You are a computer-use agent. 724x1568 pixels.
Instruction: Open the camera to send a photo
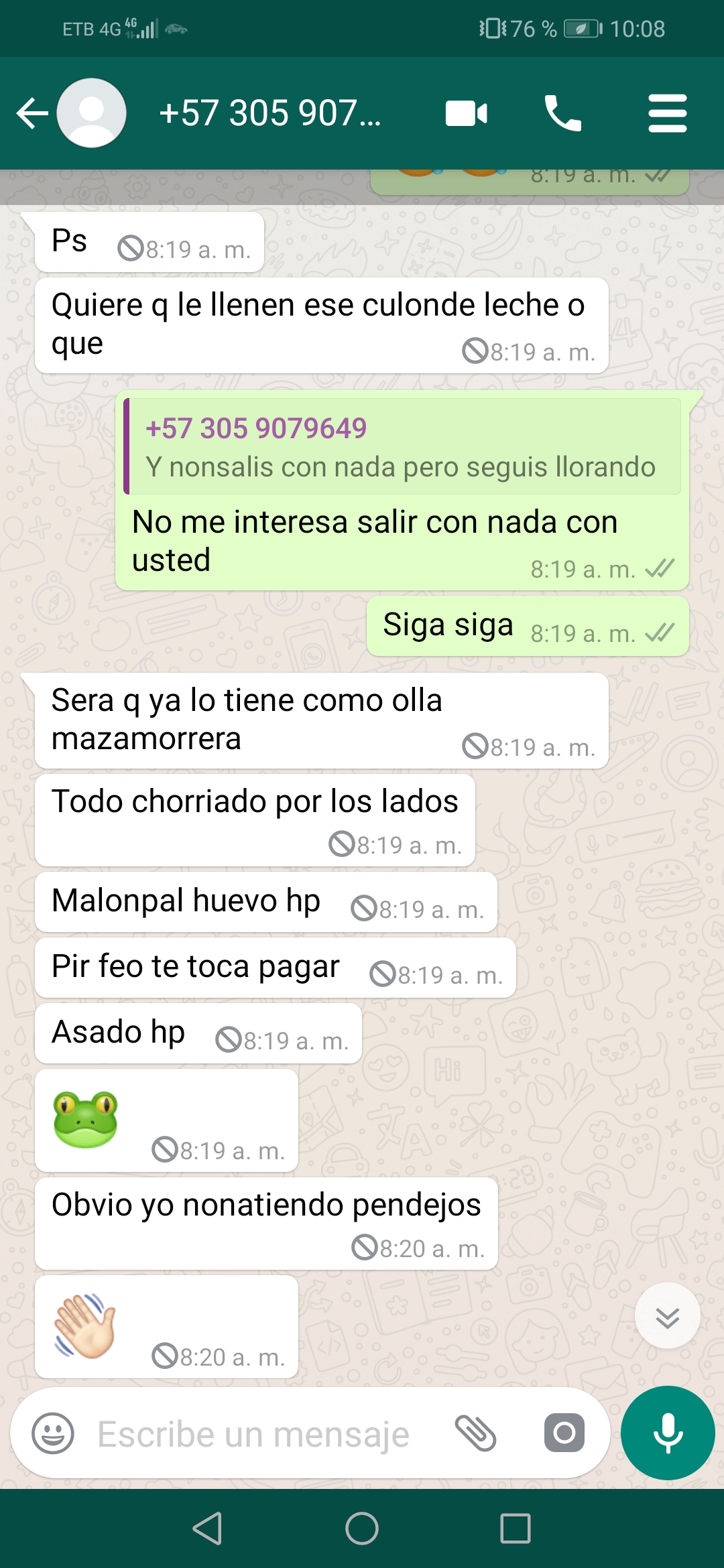pyautogui.click(x=564, y=1433)
